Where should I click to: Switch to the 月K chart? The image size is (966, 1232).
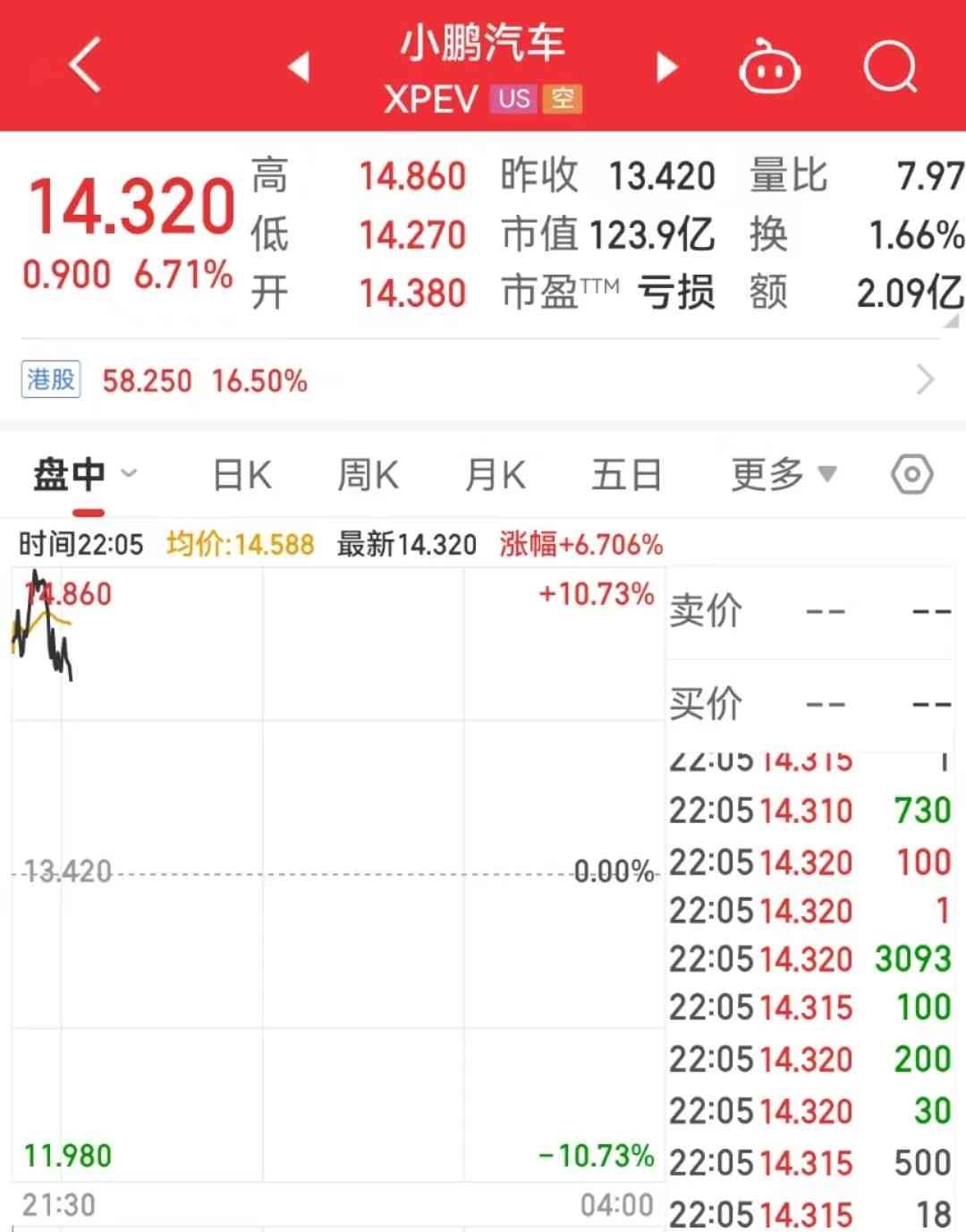pyautogui.click(x=496, y=474)
